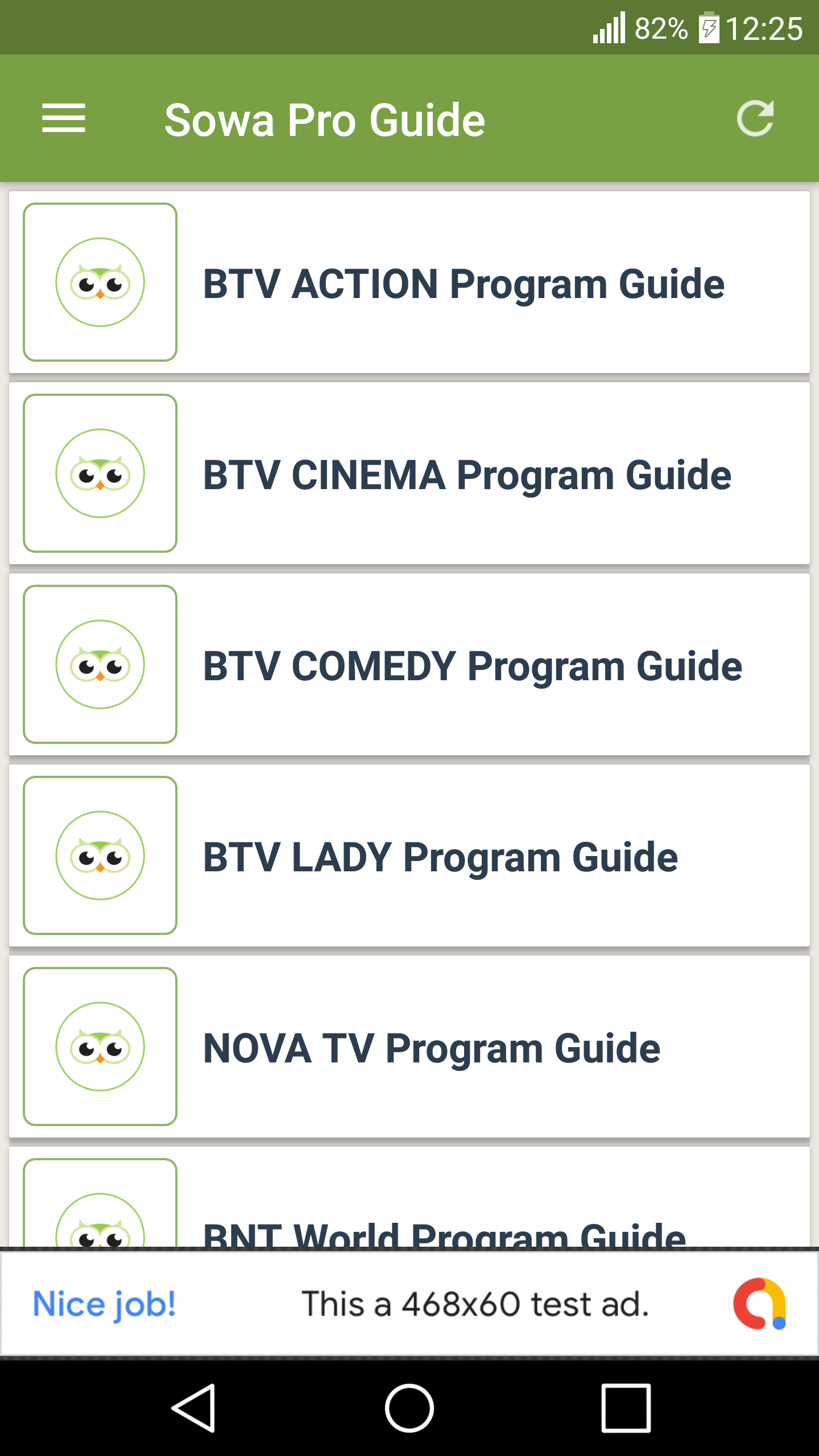Open NOVA TV Program Guide
Viewport: 819px width, 1456px height.
409,1046
